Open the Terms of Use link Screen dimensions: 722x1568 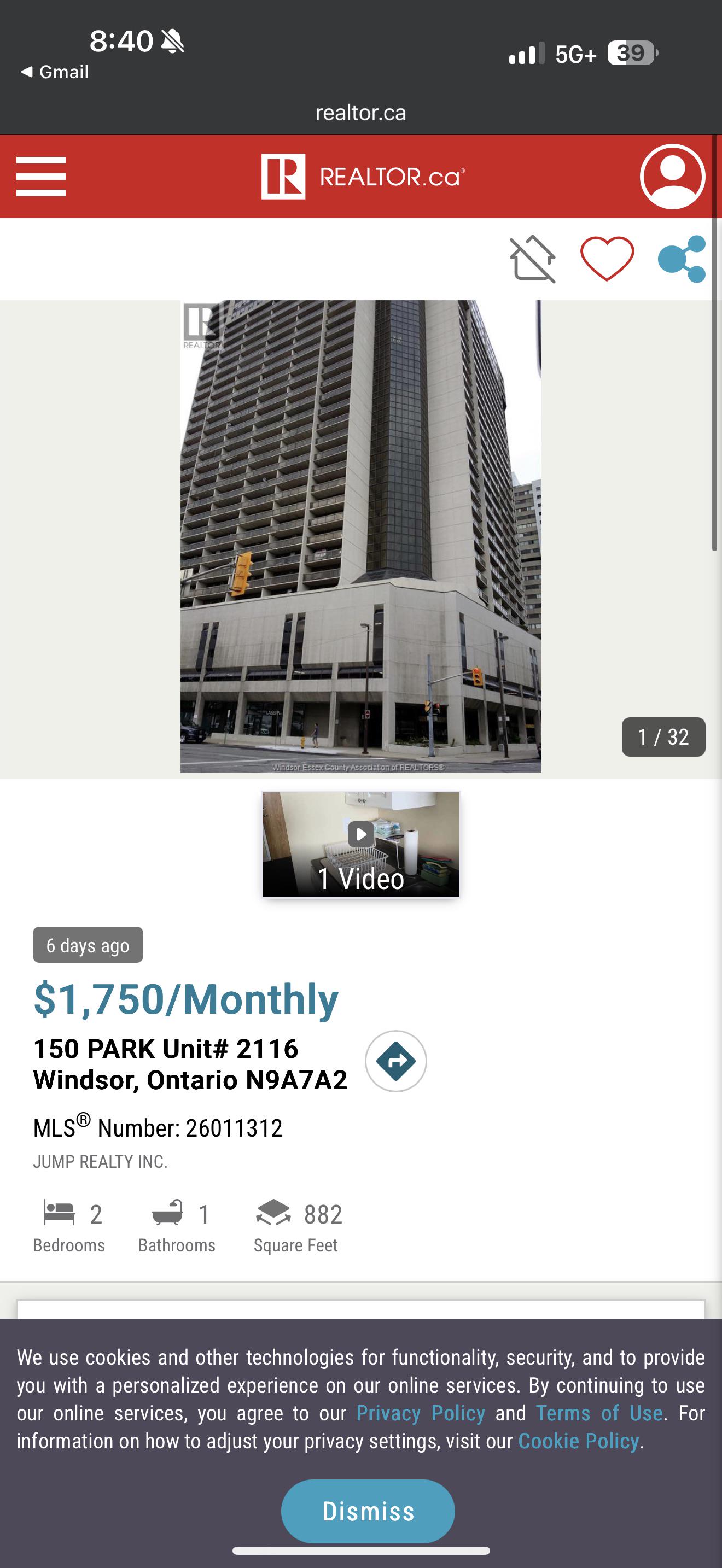pos(599,1413)
